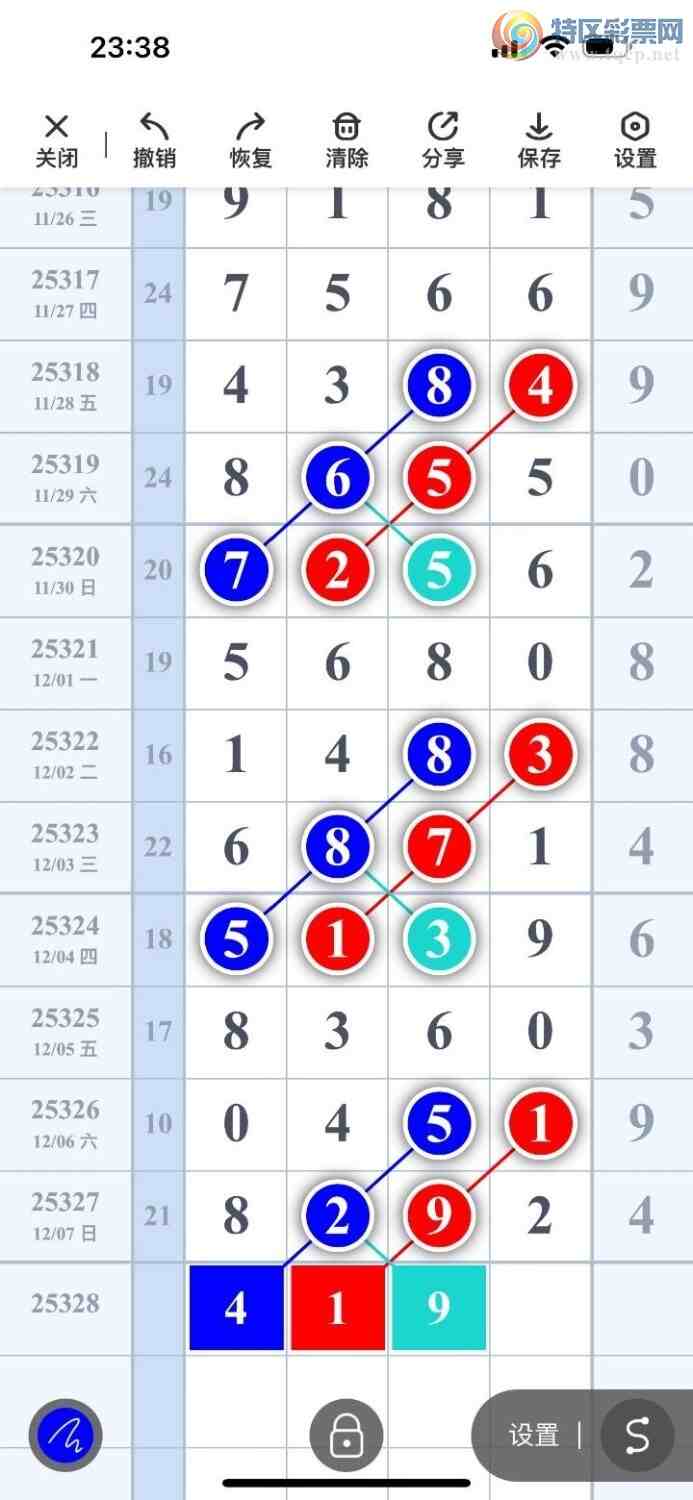
Task: Save the chart image
Action: (539, 141)
